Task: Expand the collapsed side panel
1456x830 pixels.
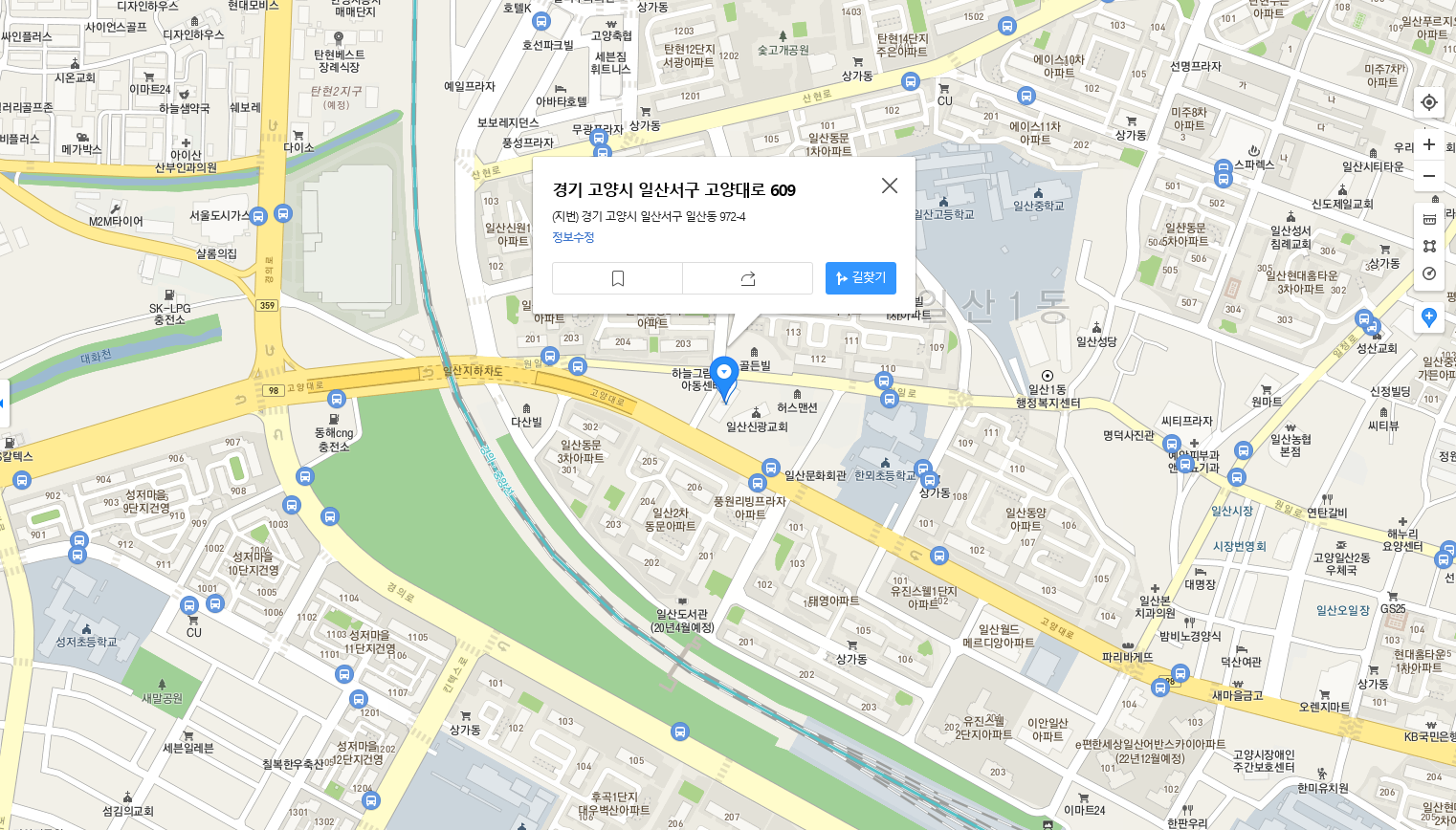Action: point(3,404)
